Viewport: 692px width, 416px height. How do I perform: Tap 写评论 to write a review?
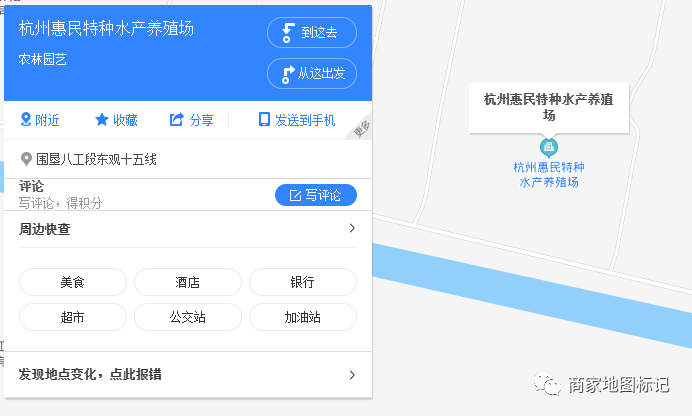315,195
